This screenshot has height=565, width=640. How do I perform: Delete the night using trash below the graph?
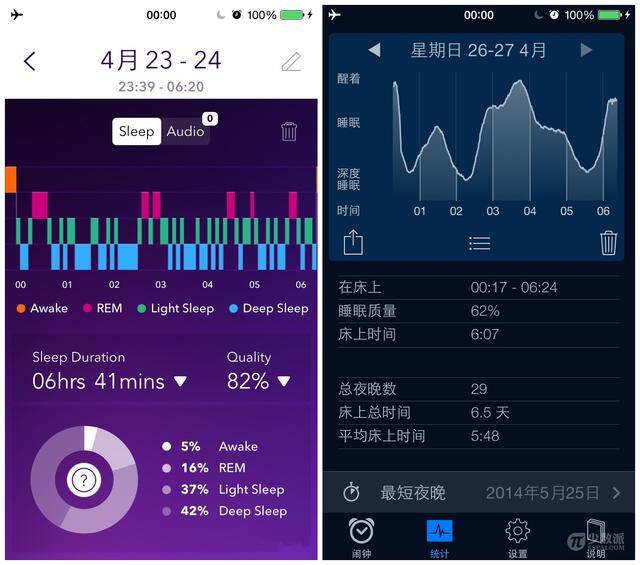pos(608,242)
